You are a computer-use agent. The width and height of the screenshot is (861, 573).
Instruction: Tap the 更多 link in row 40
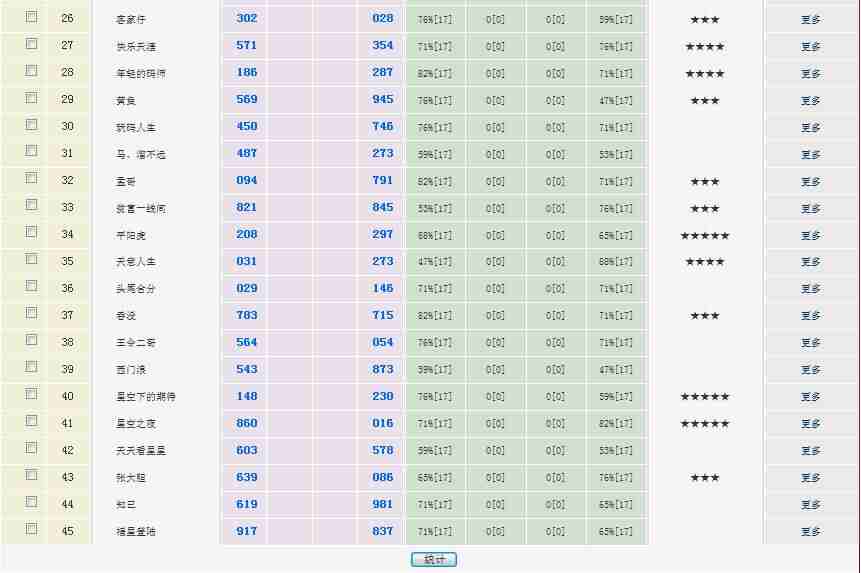point(811,398)
